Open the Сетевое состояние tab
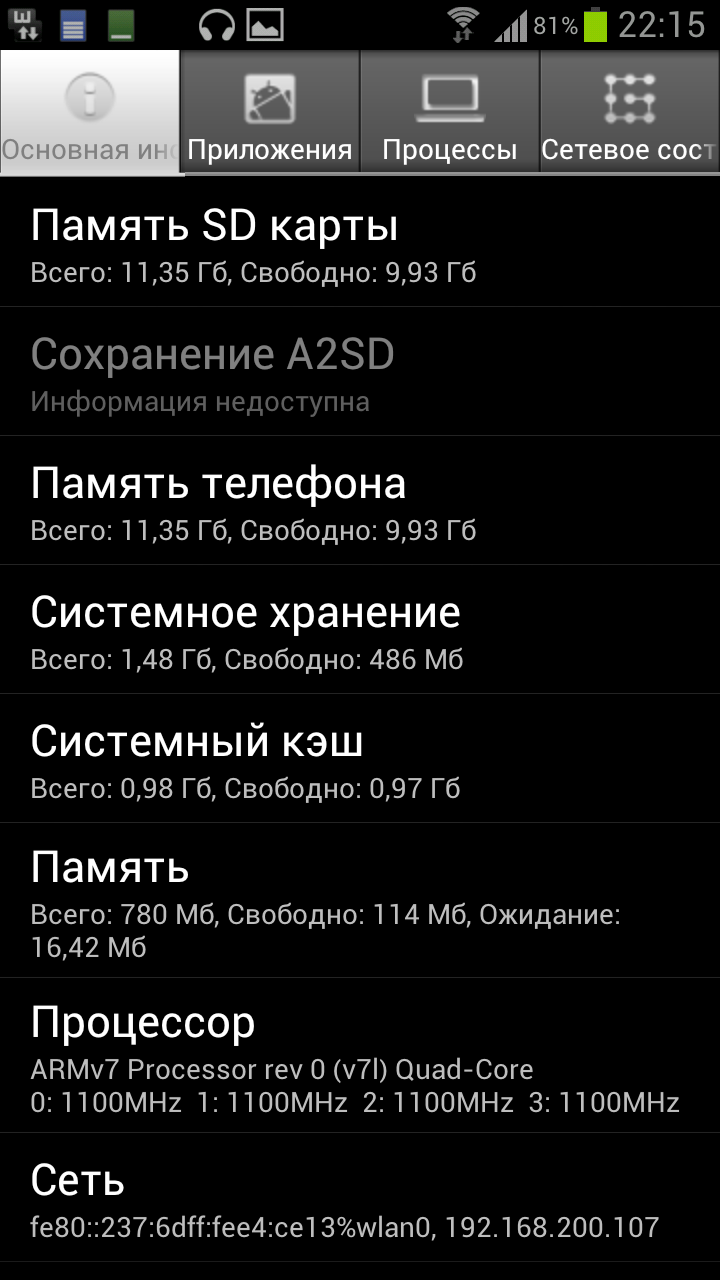The width and height of the screenshot is (720, 1280). pyautogui.click(x=630, y=113)
